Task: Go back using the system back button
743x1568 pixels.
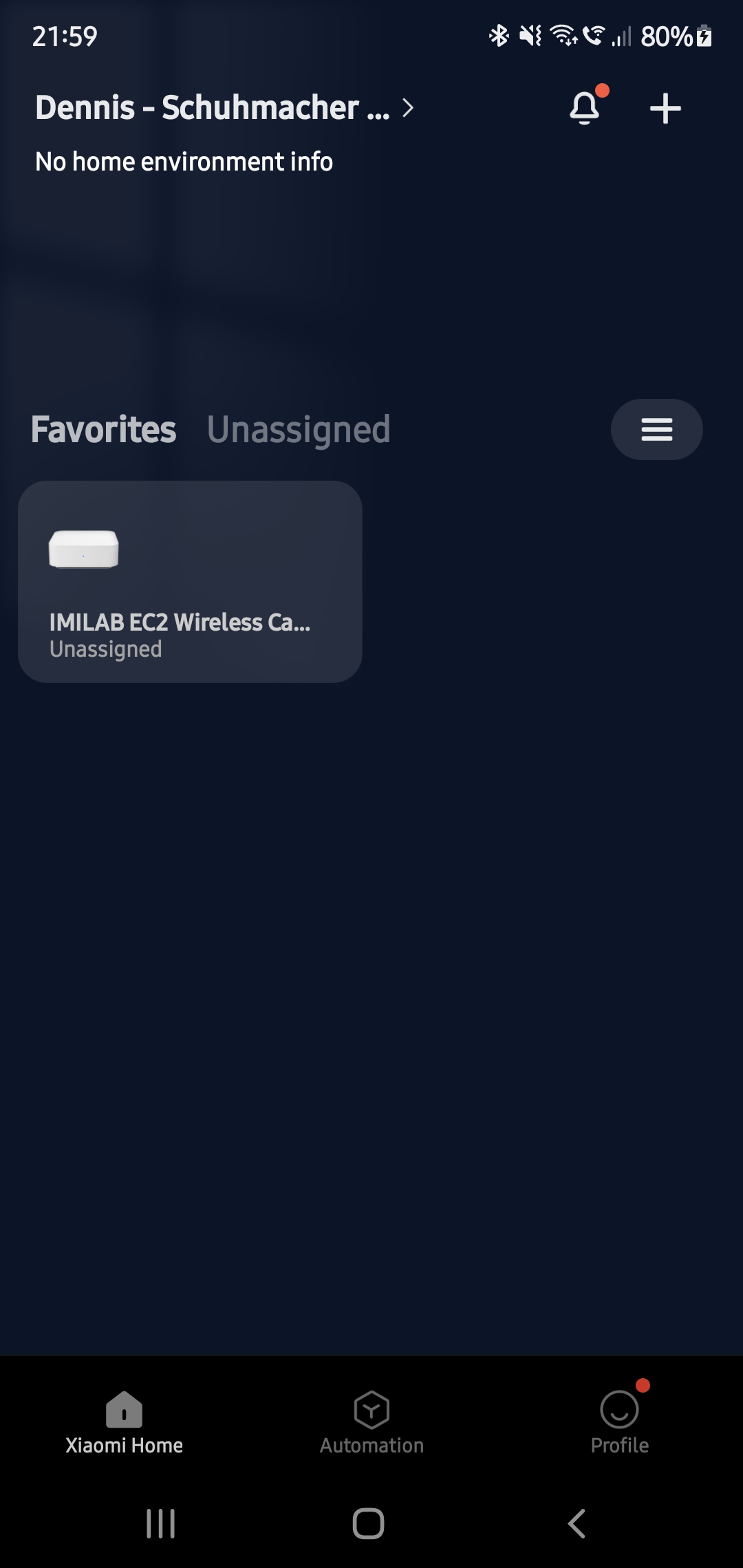Action: 577,1523
